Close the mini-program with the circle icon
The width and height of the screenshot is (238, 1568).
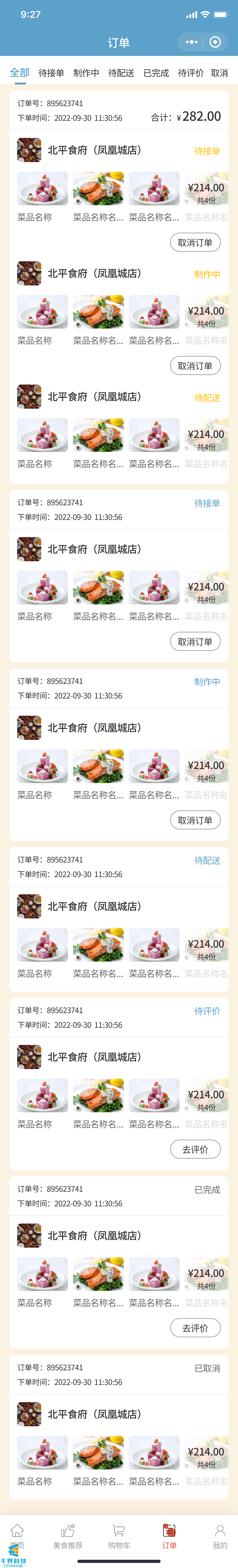215,42
